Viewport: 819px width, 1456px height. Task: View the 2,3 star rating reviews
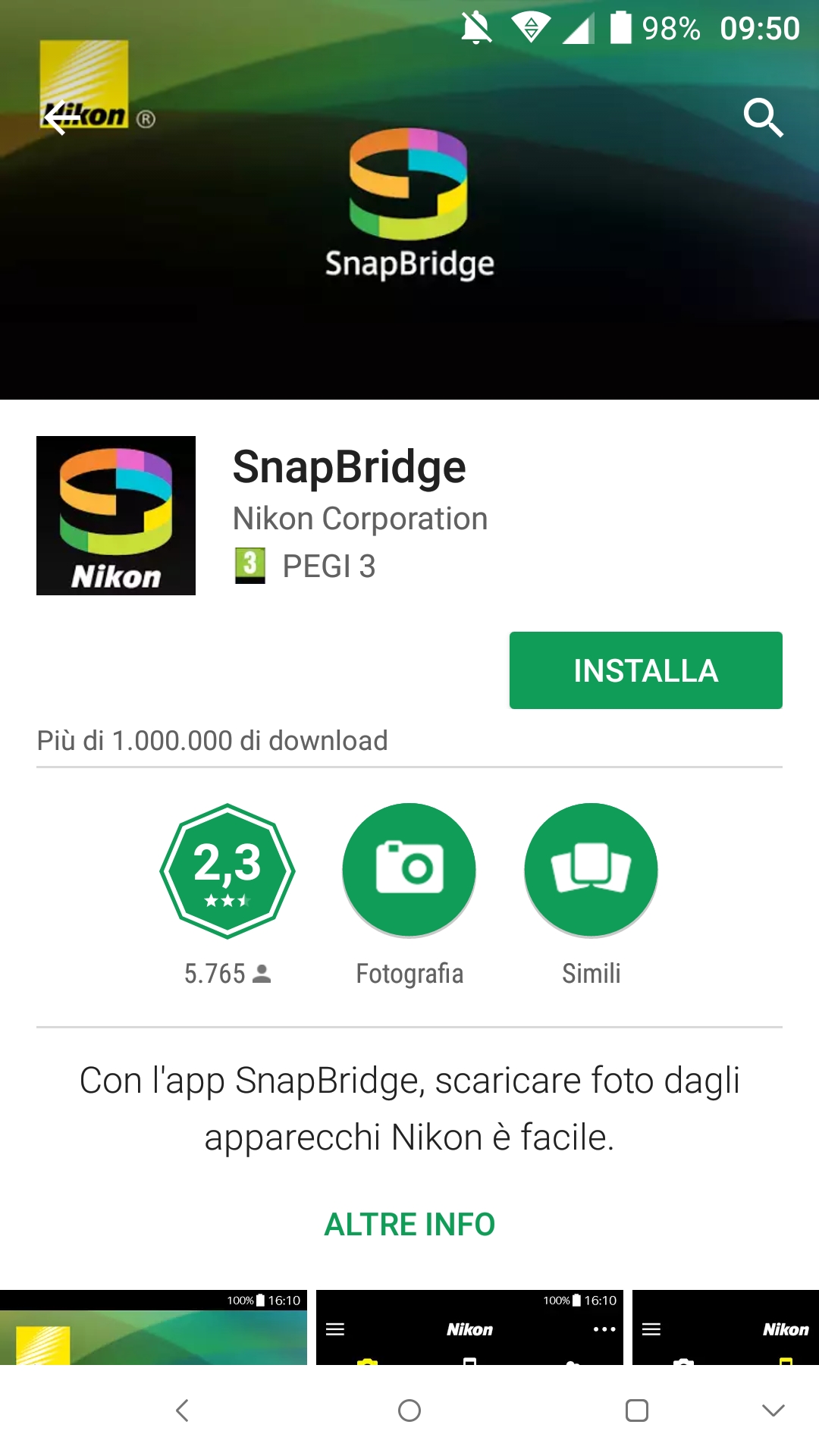pos(227,871)
